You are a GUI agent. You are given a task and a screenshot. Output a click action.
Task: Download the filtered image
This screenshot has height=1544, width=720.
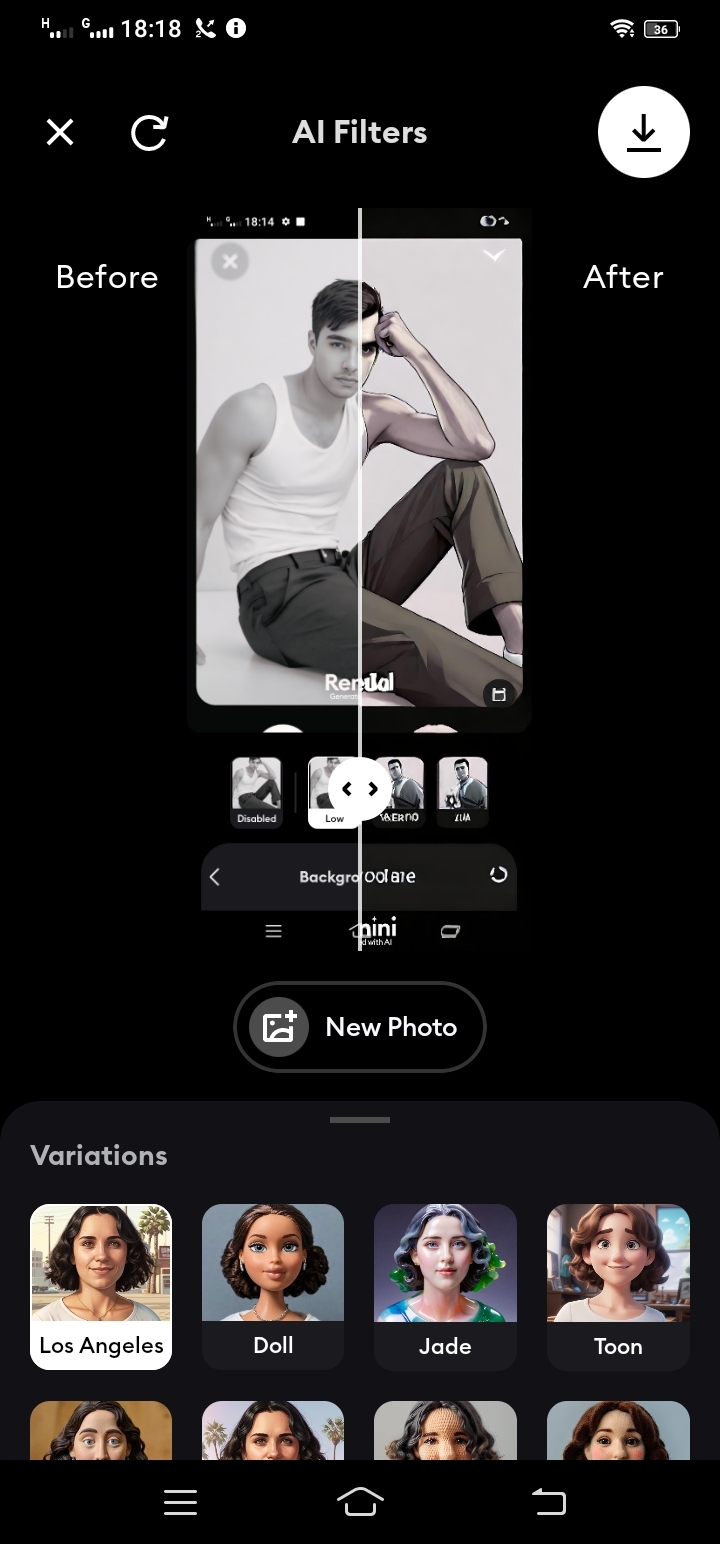644,132
